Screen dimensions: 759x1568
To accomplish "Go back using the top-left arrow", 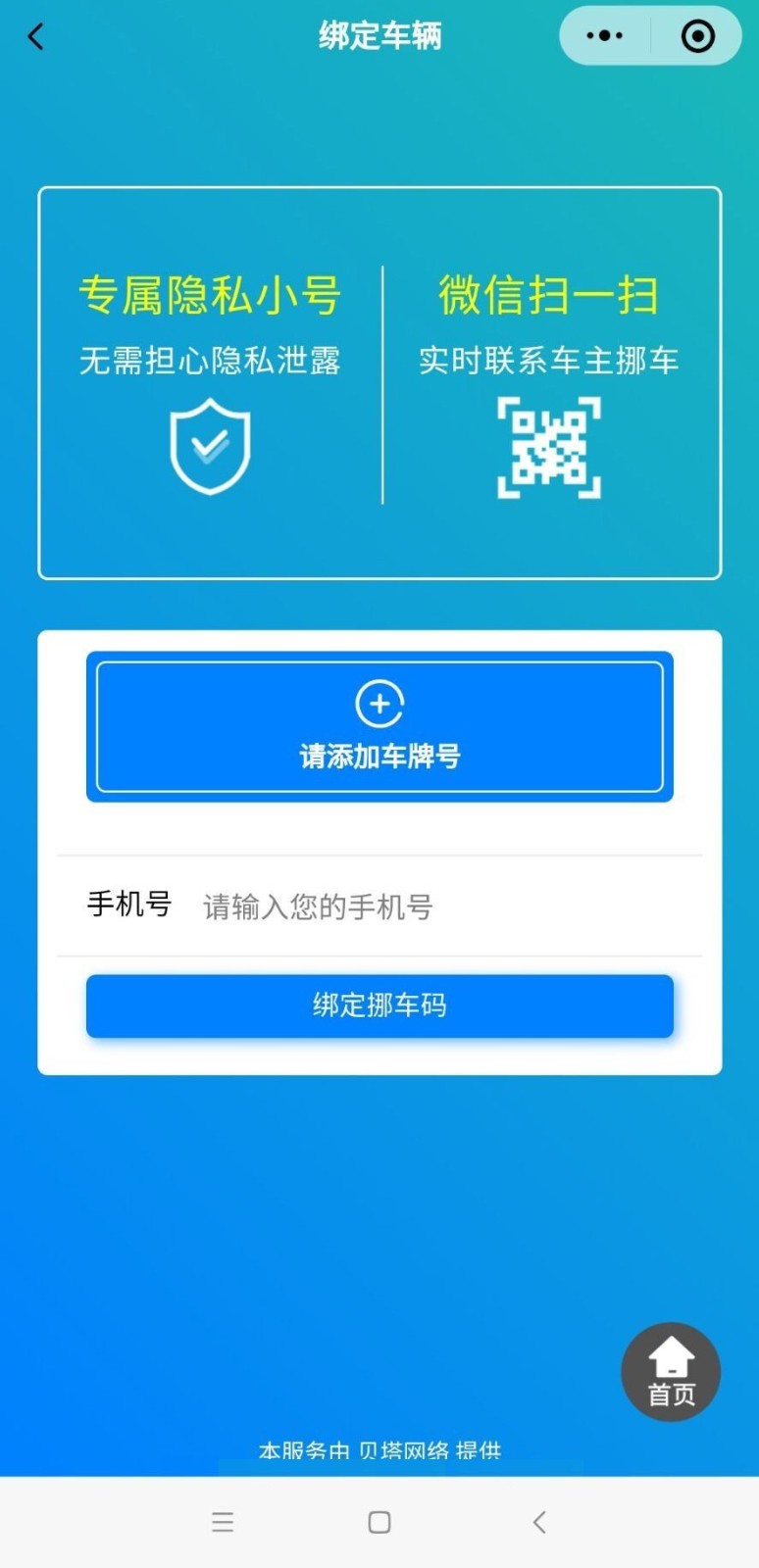I will click(36, 37).
